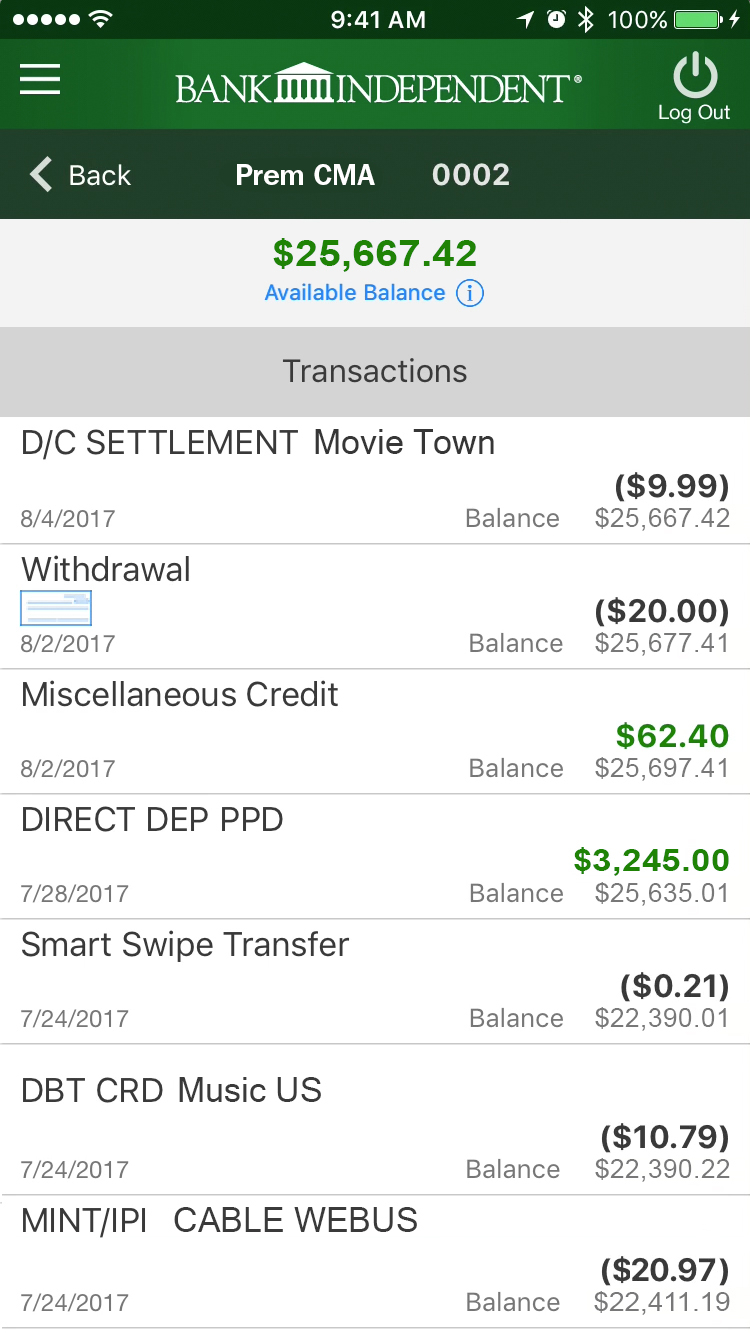Image resolution: width=750 pixels, height=1333 pixels.
Task: Open the Available Balance info icon
Action: click(470, 293)
